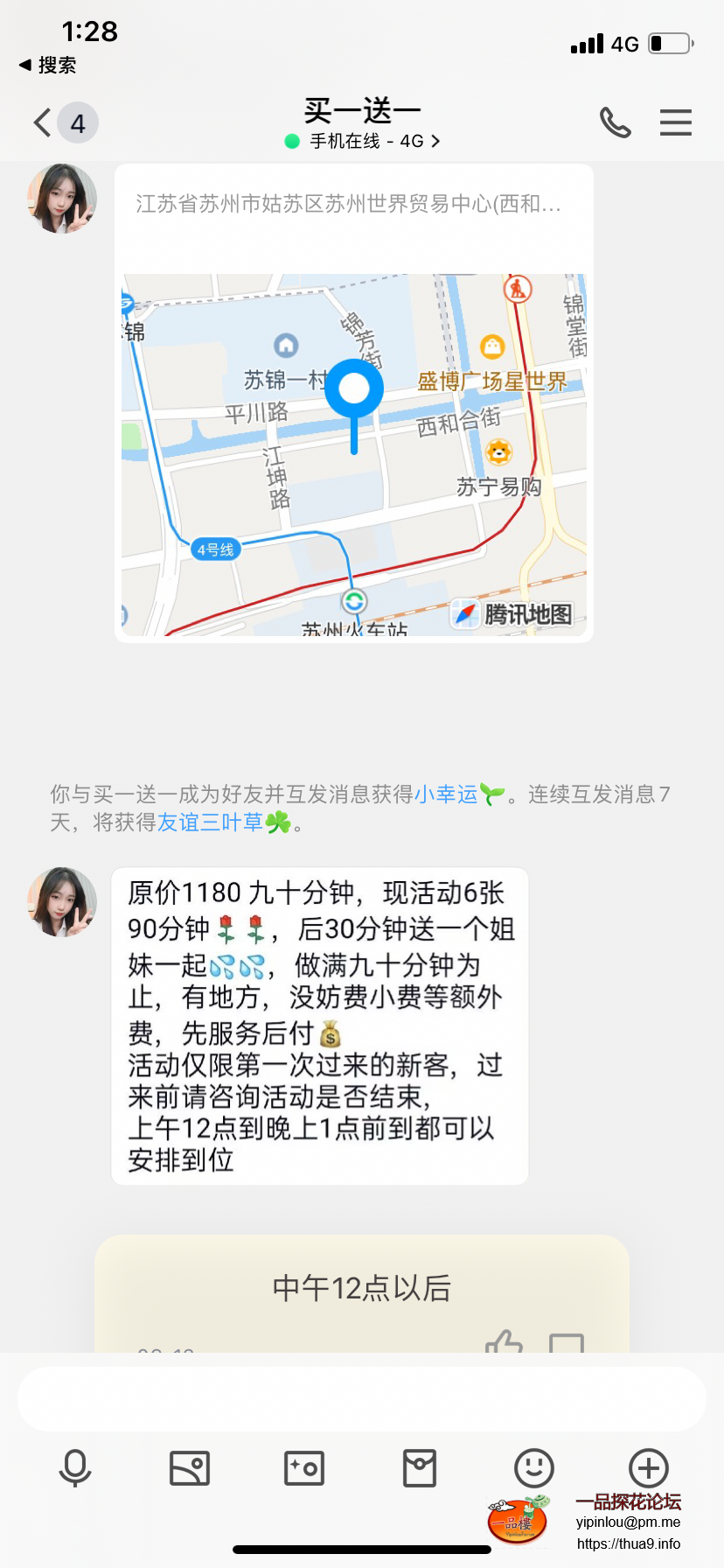Open the emoji picker
The height and width of the screenshot is (1568, 724).
(x=534, y=1468)
